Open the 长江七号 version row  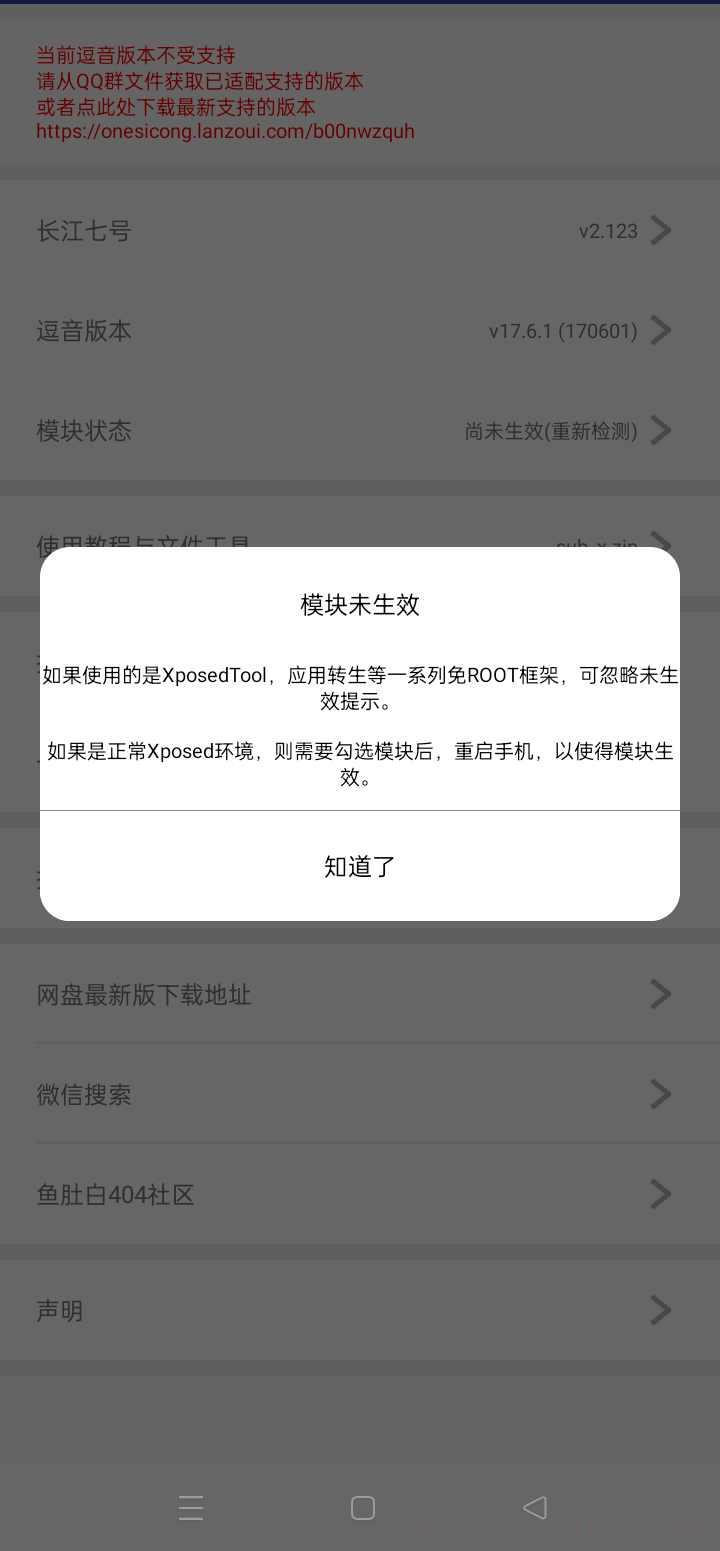click(x=360, y=231)
